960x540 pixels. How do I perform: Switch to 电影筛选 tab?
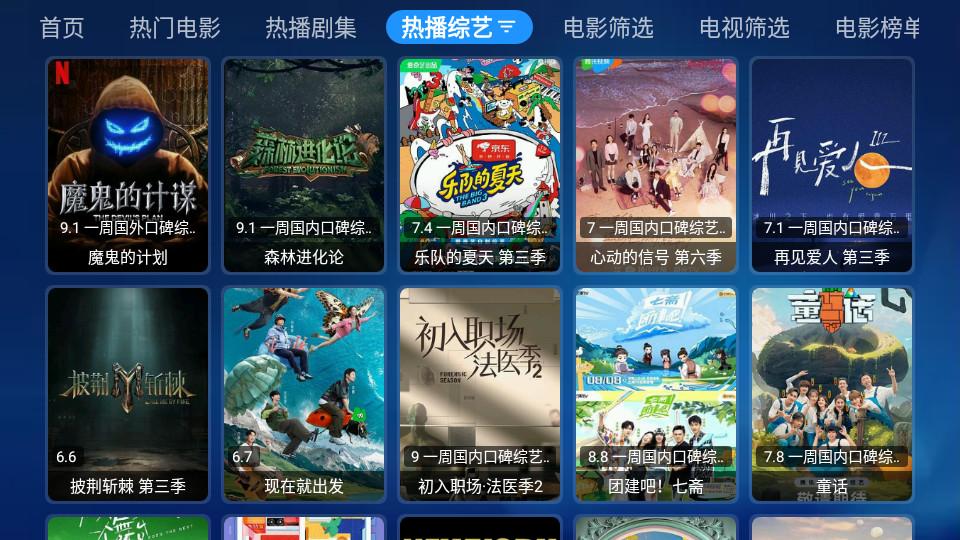tap(608, 27)
